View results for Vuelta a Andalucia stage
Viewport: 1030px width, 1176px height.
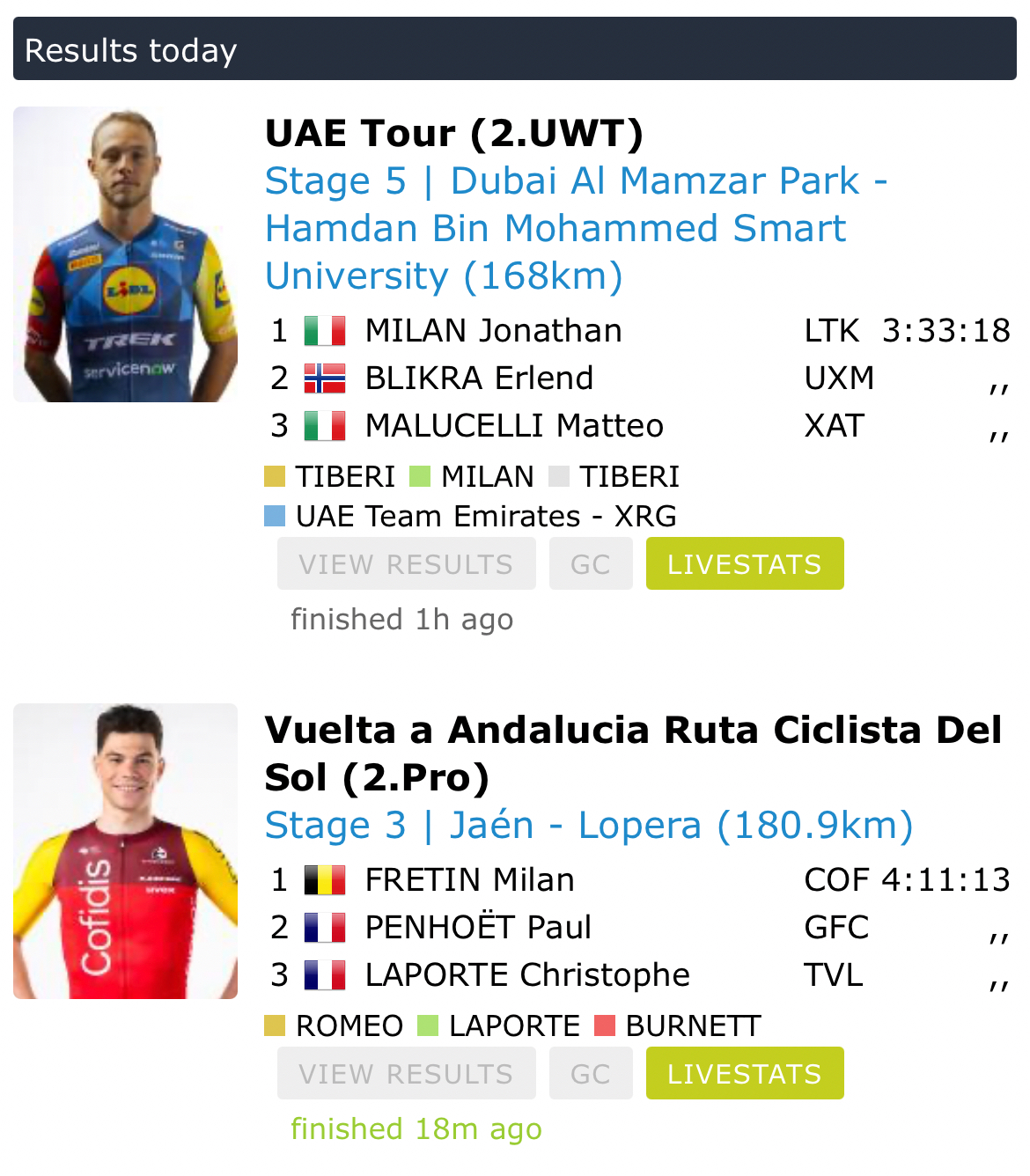click(x=406, y=1074)
